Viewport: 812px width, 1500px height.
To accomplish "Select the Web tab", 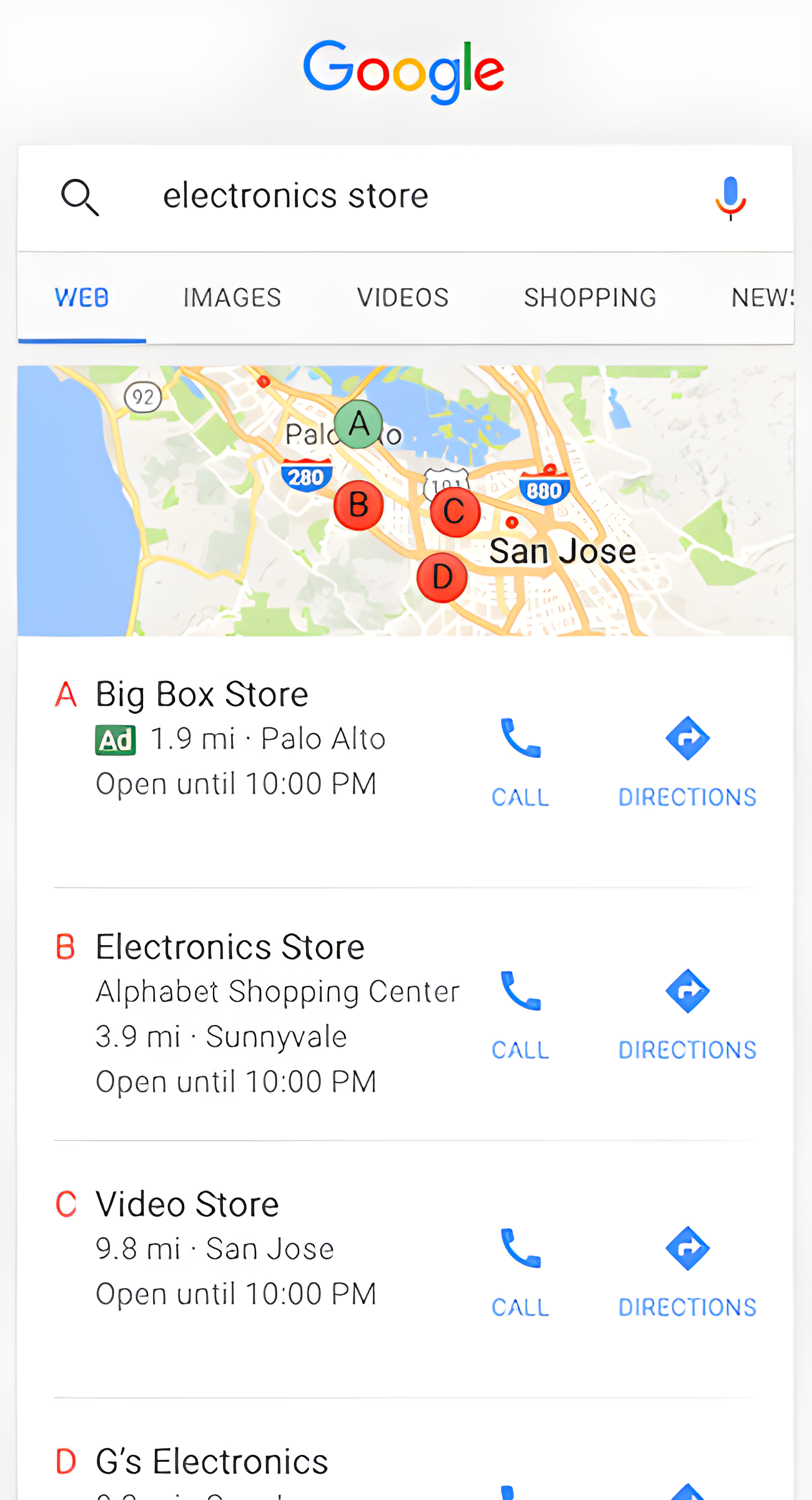I will [82, 298].
